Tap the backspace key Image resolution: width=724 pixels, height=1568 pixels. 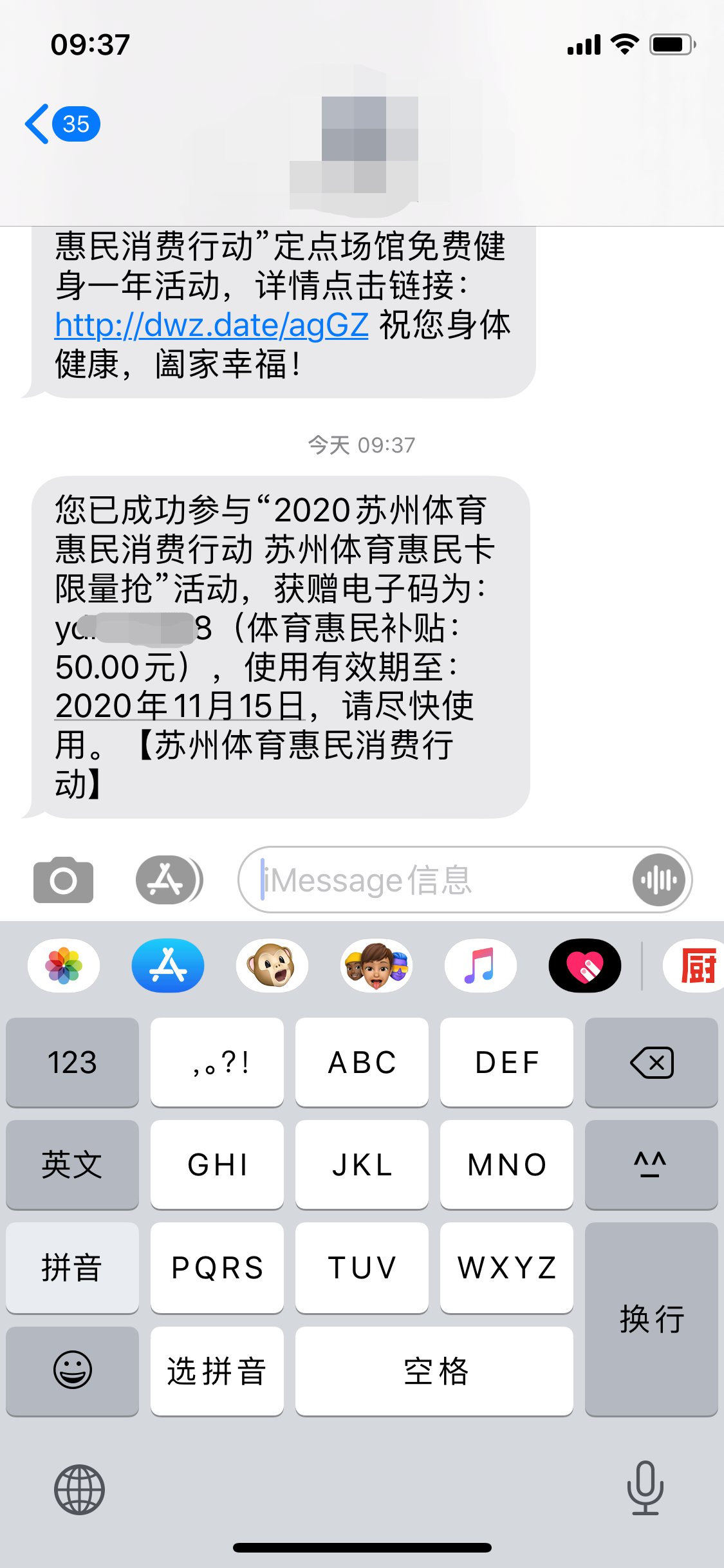651,1062
